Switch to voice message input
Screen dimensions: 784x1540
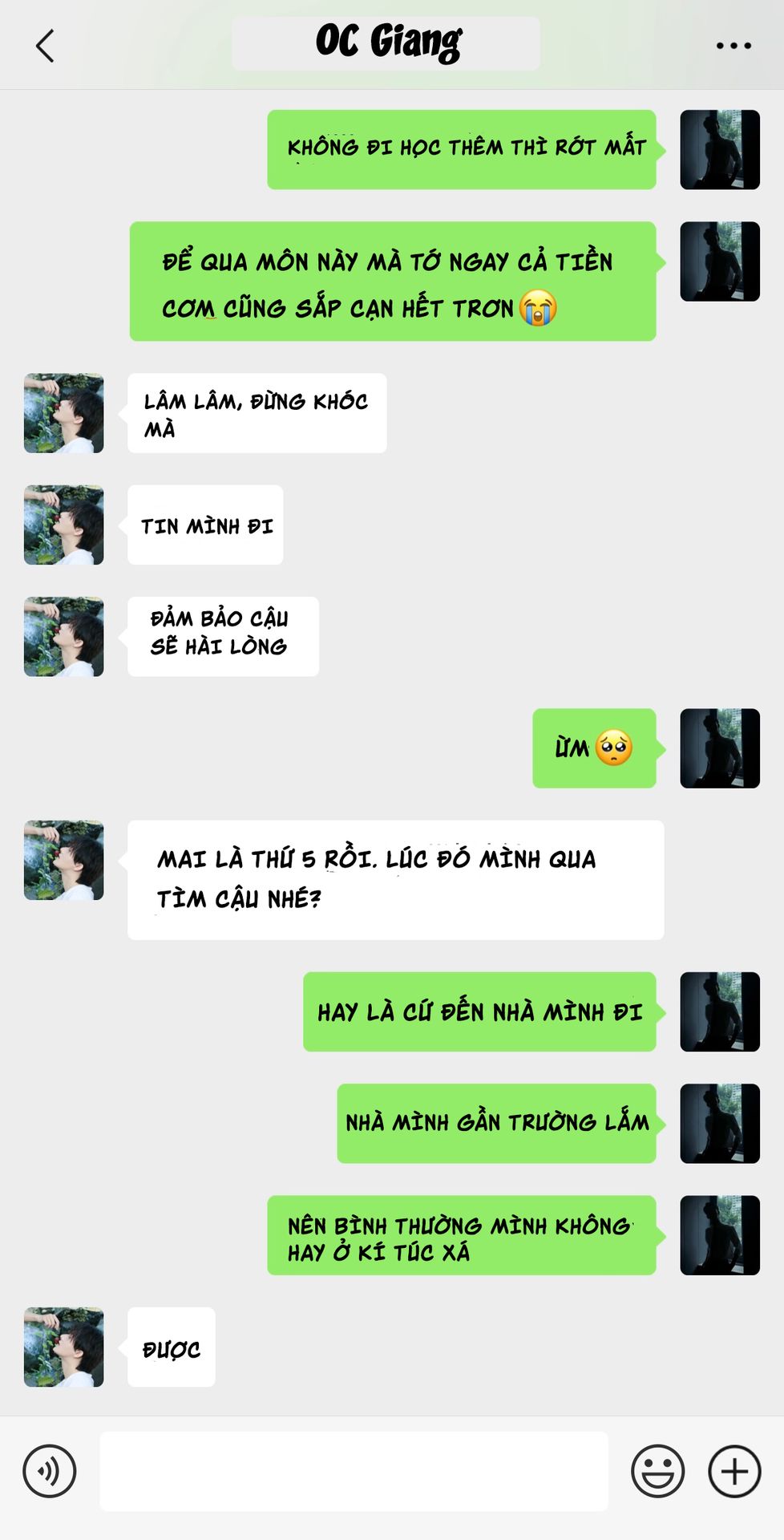click(50, 1471)
